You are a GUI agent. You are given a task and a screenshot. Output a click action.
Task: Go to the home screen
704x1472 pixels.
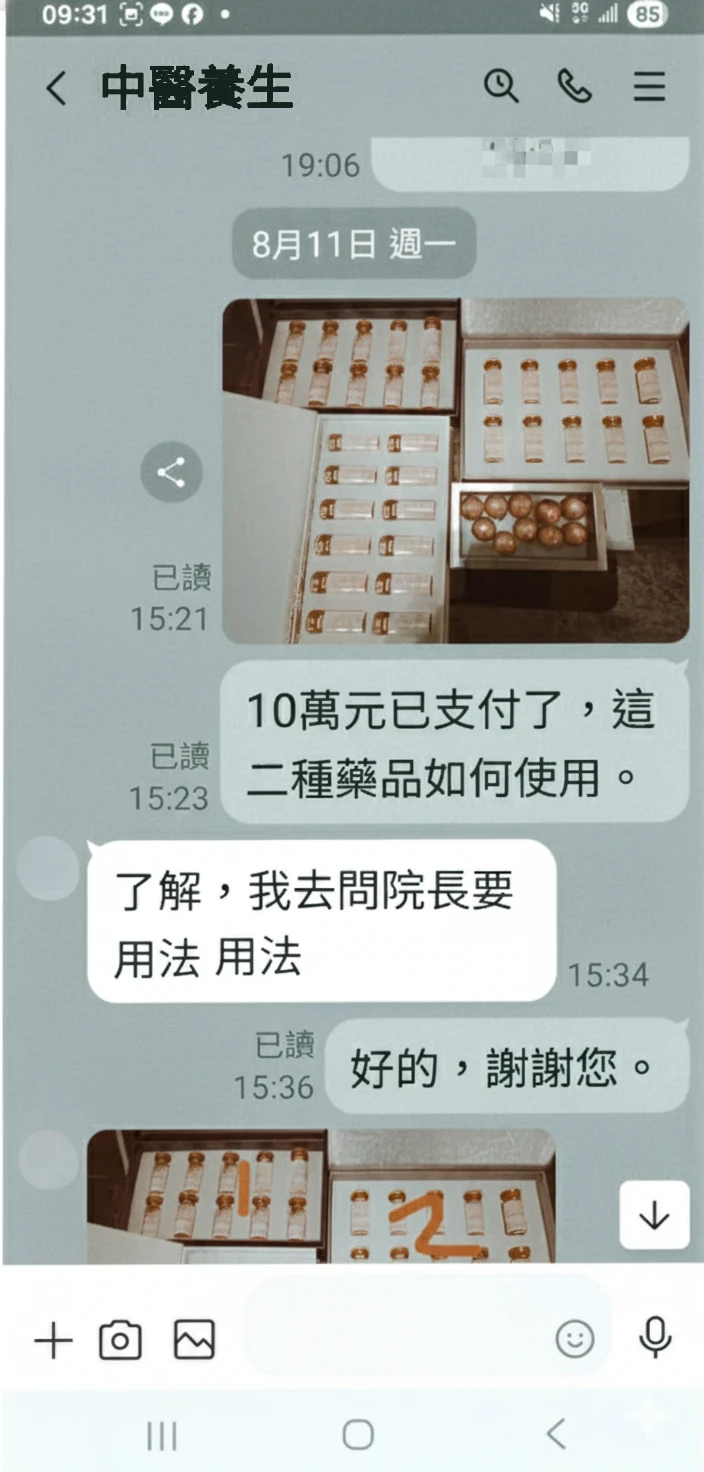pyautogui.click(x=358, y=1435)
